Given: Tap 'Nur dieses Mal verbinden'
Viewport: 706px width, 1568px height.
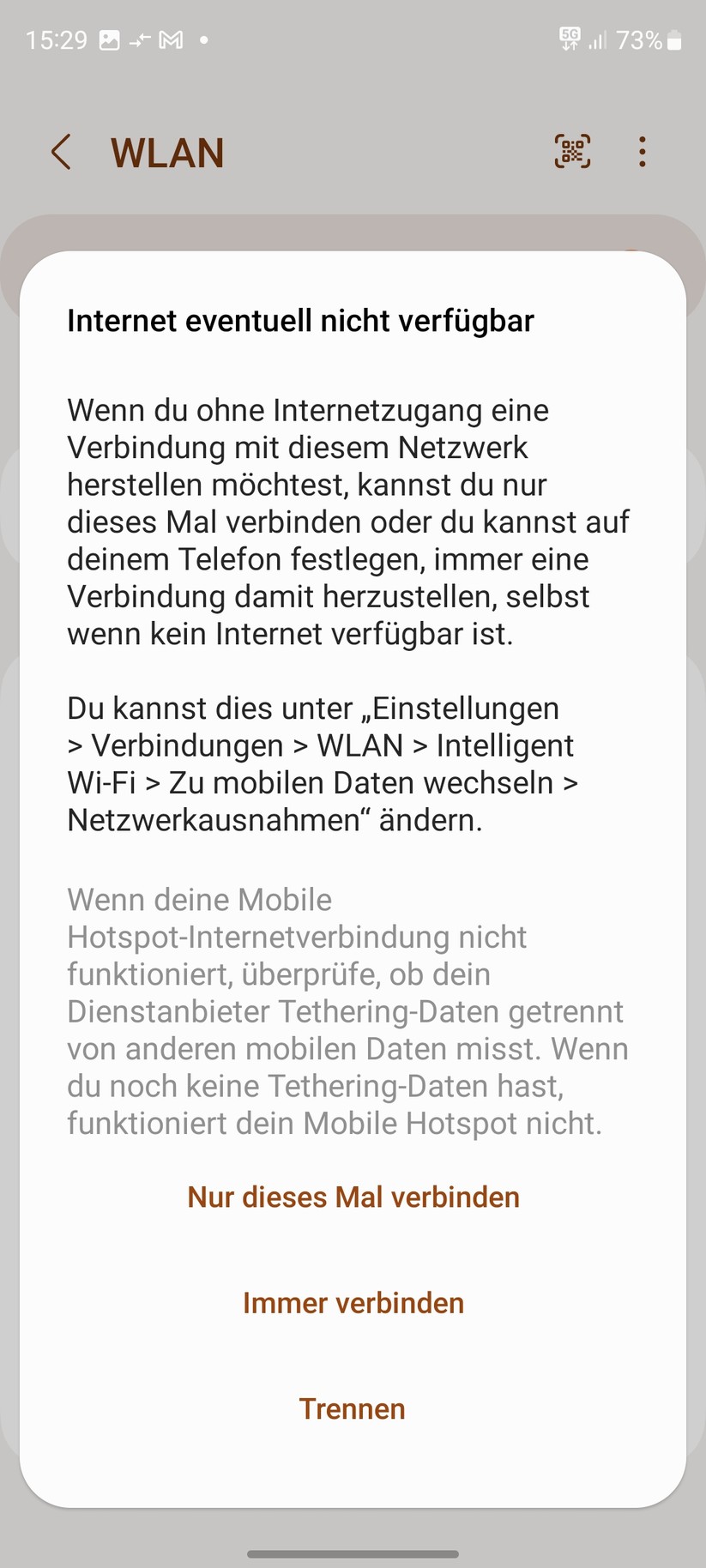Looking at the screenshot, I should coord(353,1197).
